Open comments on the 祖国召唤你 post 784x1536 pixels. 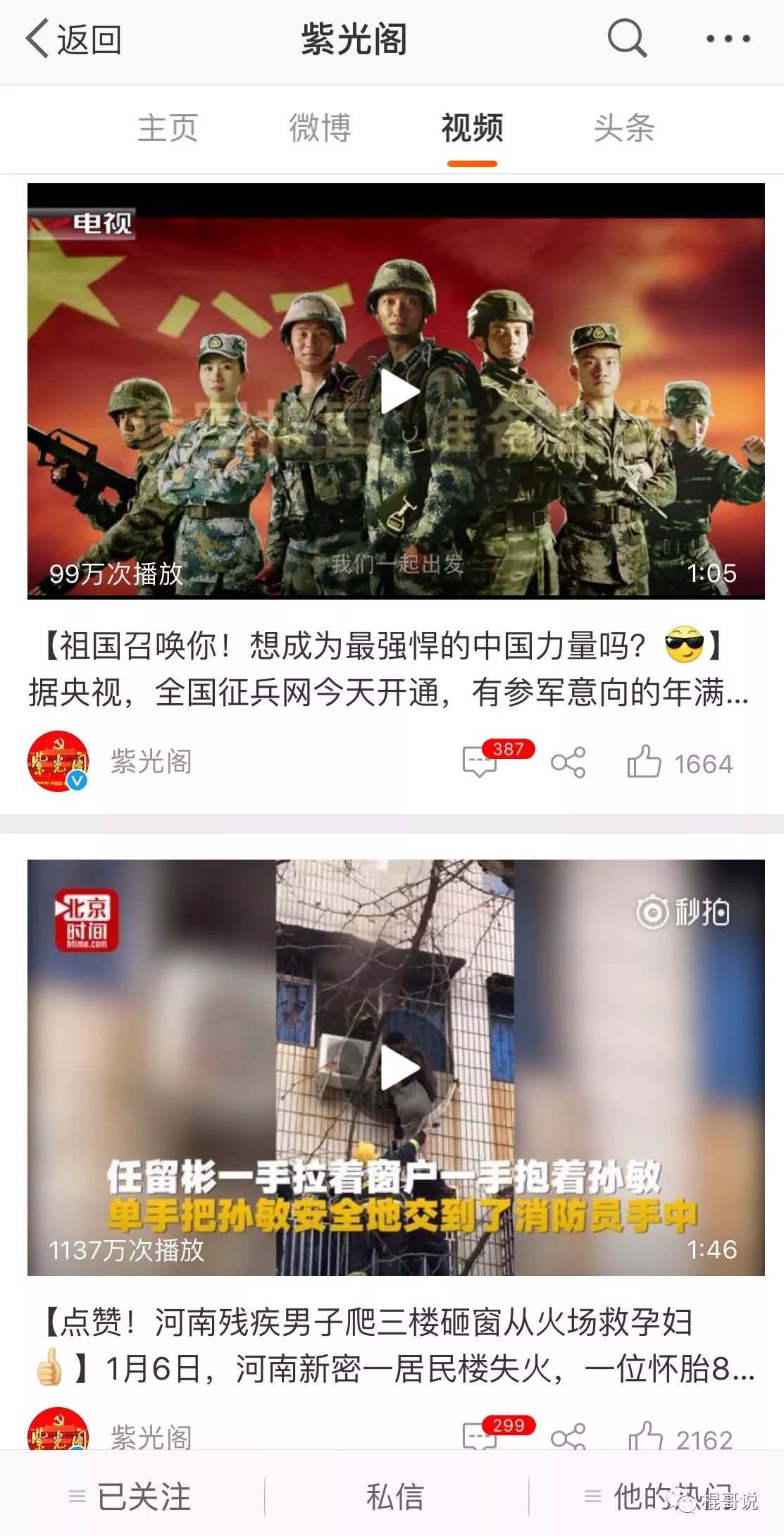coord(480,763)
